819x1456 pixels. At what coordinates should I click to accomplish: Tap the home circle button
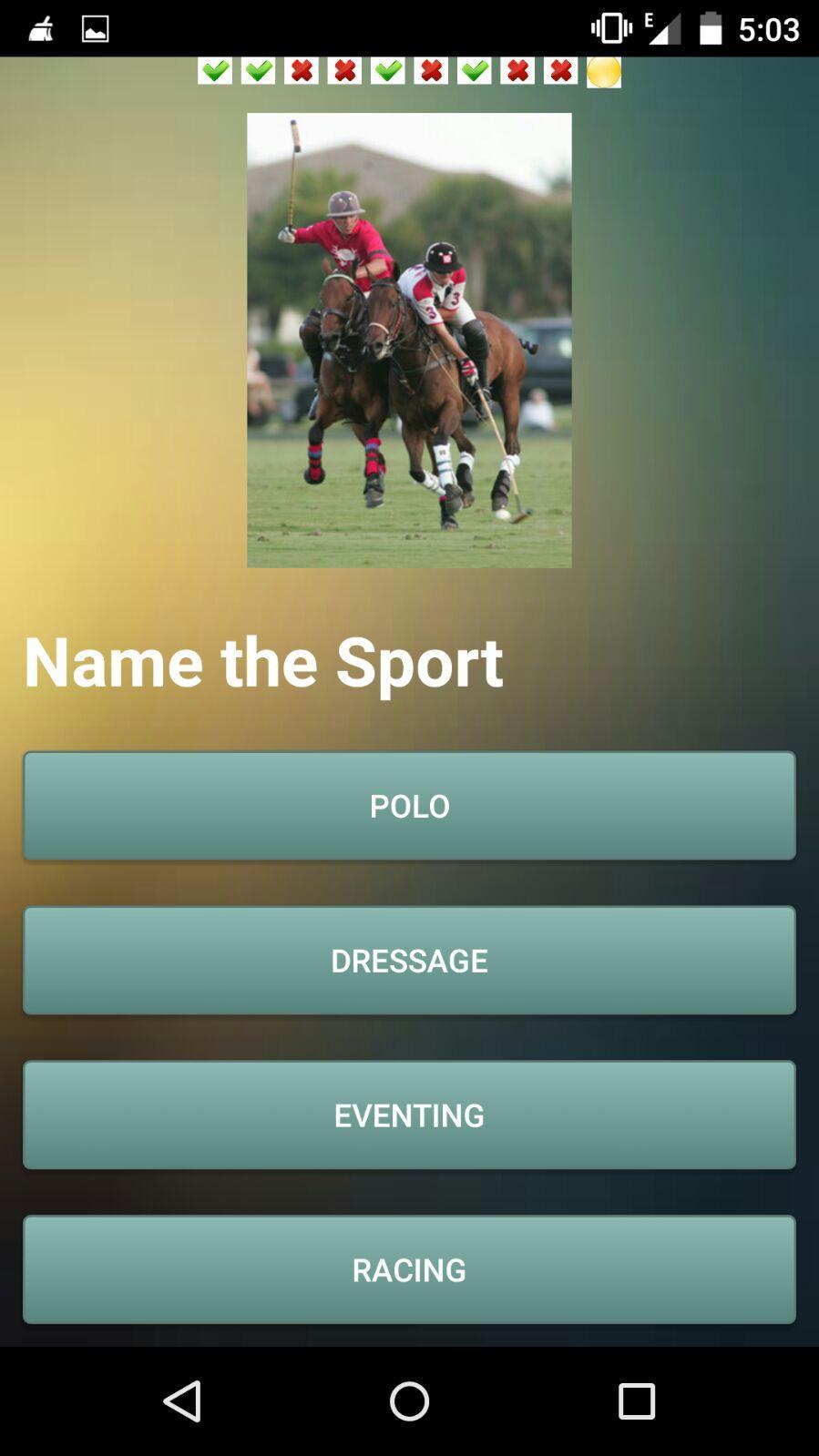409,1400
